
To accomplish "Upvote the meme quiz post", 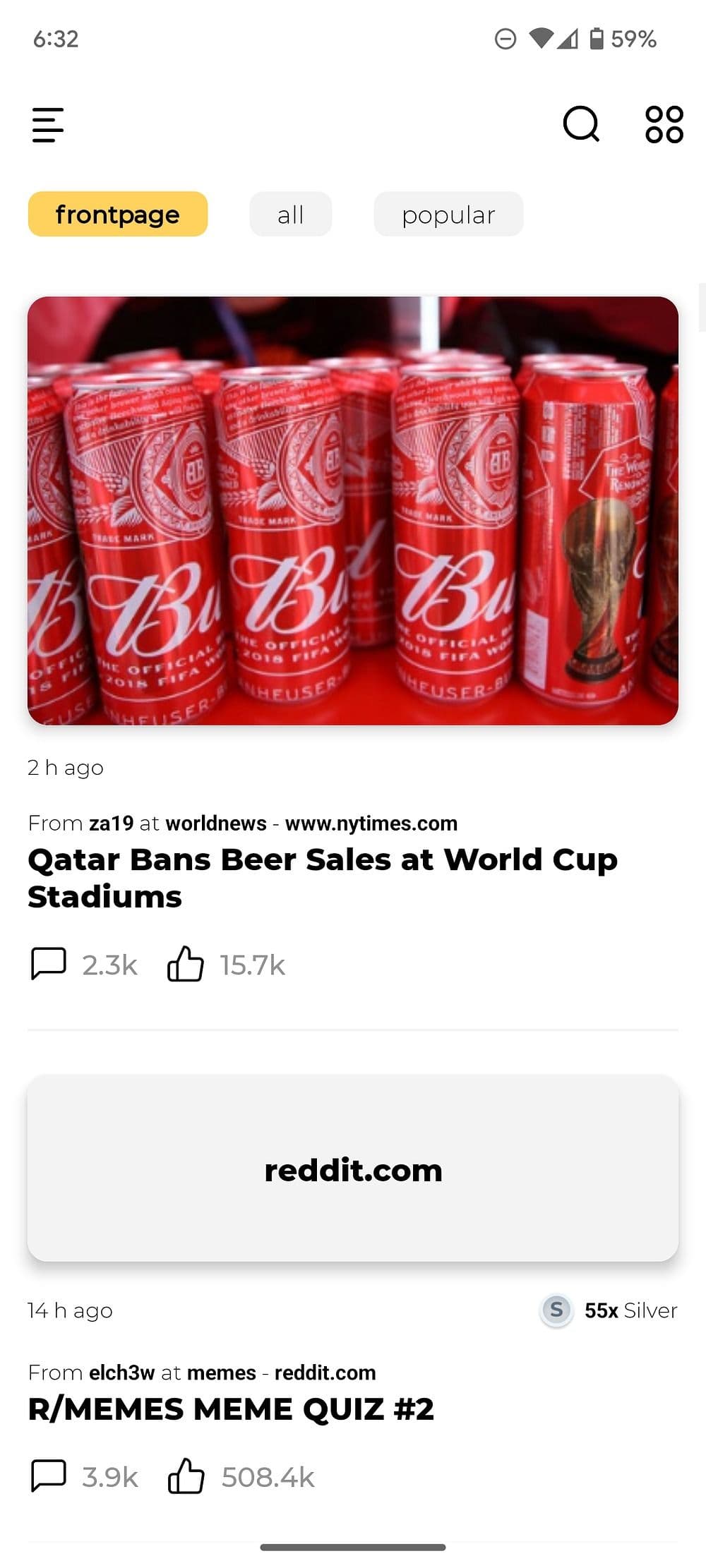I will [x=186, y=1476].
